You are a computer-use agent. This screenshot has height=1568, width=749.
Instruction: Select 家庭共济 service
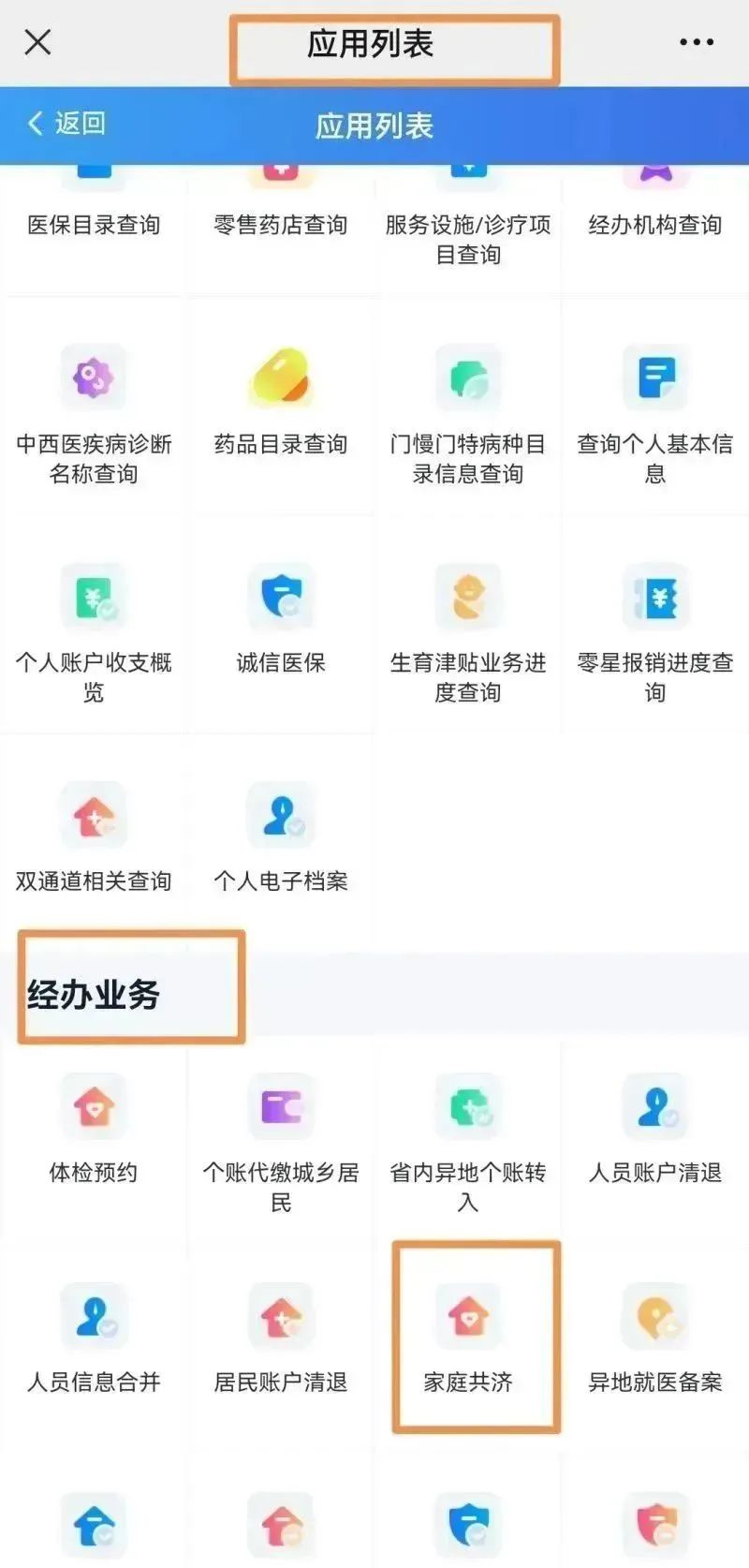point(468,1338)
